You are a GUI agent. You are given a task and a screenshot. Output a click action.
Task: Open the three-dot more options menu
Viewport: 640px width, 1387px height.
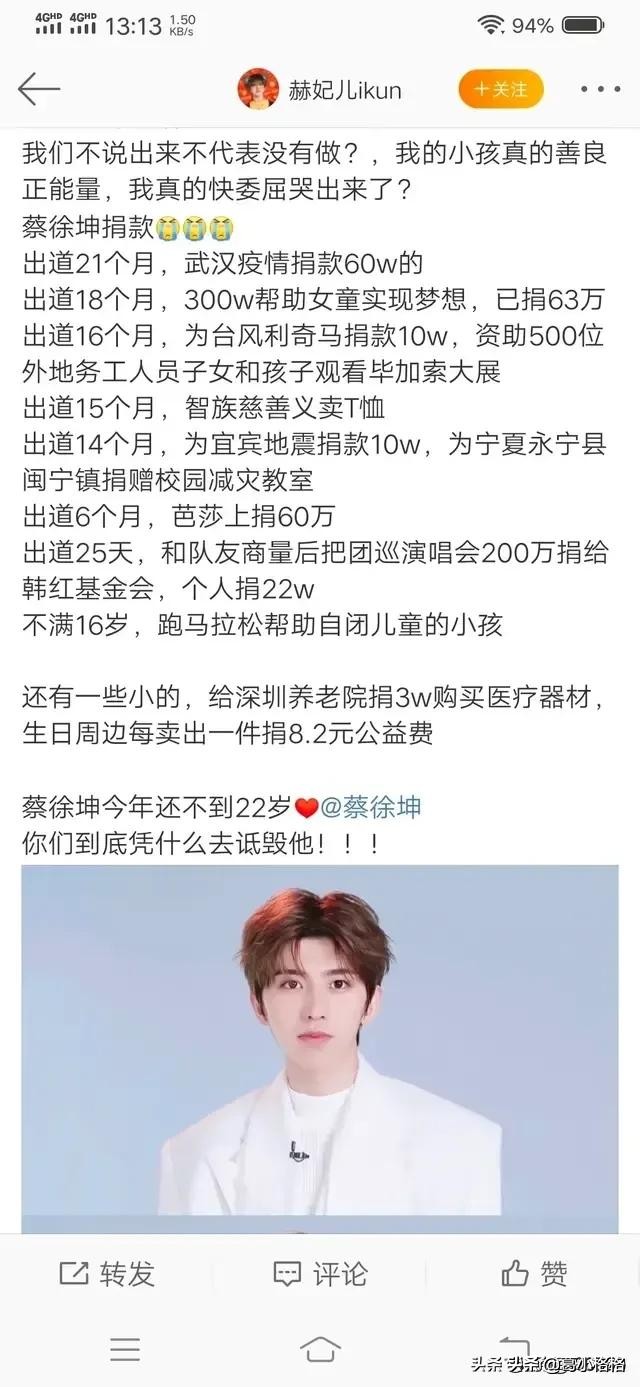click(x=601, y=89)
